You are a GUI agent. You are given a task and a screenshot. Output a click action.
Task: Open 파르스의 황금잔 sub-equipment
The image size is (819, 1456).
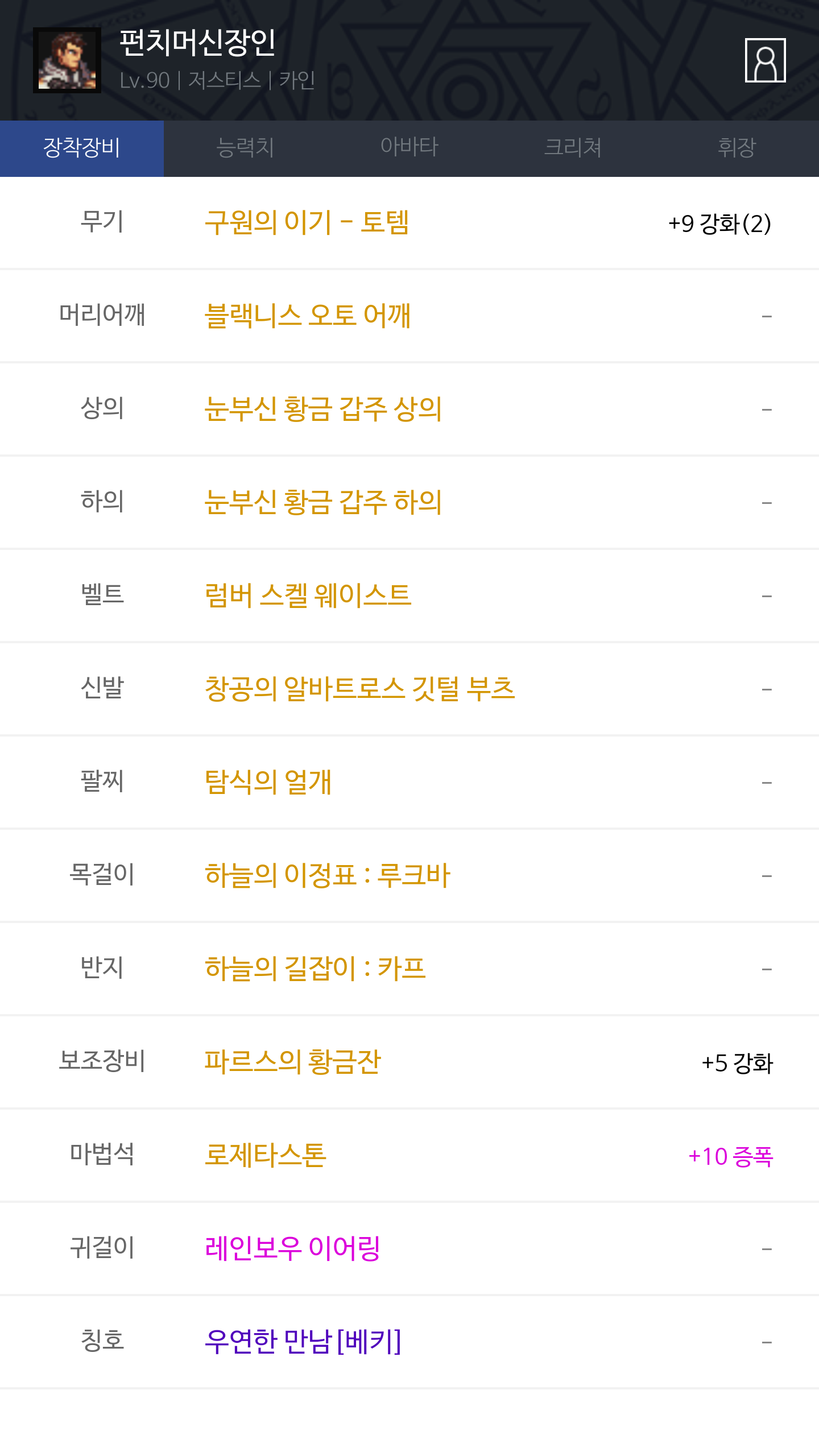coord(293,1062)
